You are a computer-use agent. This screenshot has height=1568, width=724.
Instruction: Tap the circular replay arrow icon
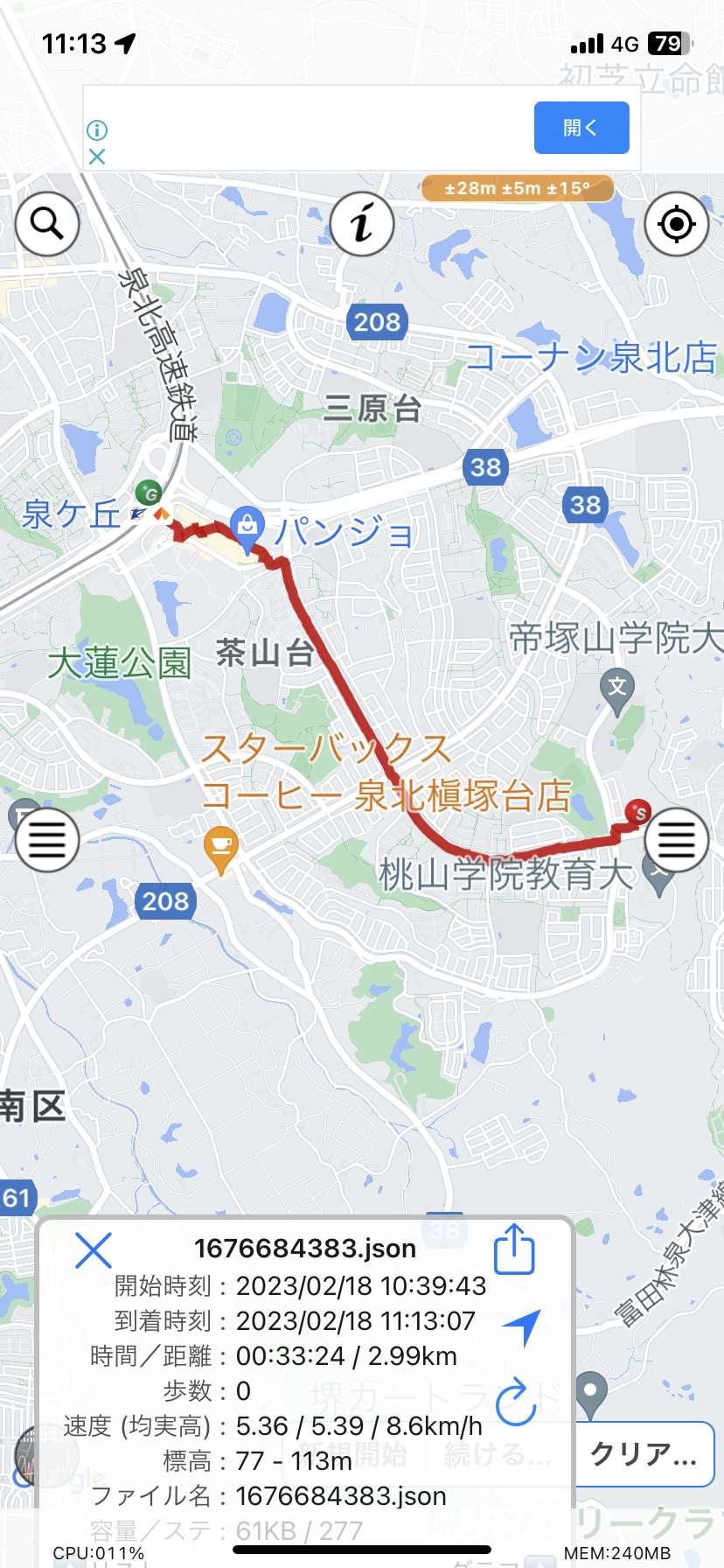[516, 1402]
